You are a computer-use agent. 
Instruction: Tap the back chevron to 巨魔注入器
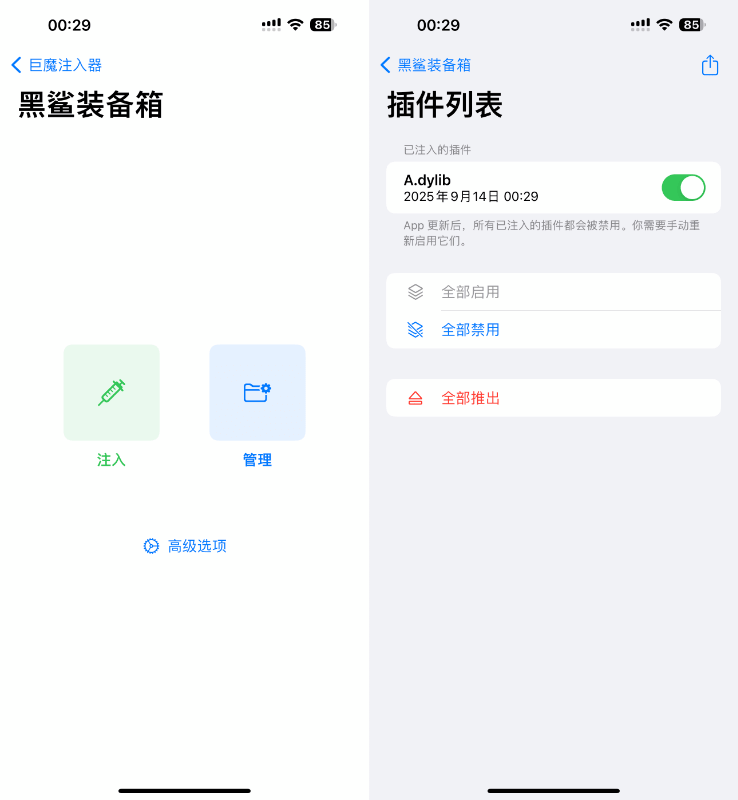[x=16, y=64]
